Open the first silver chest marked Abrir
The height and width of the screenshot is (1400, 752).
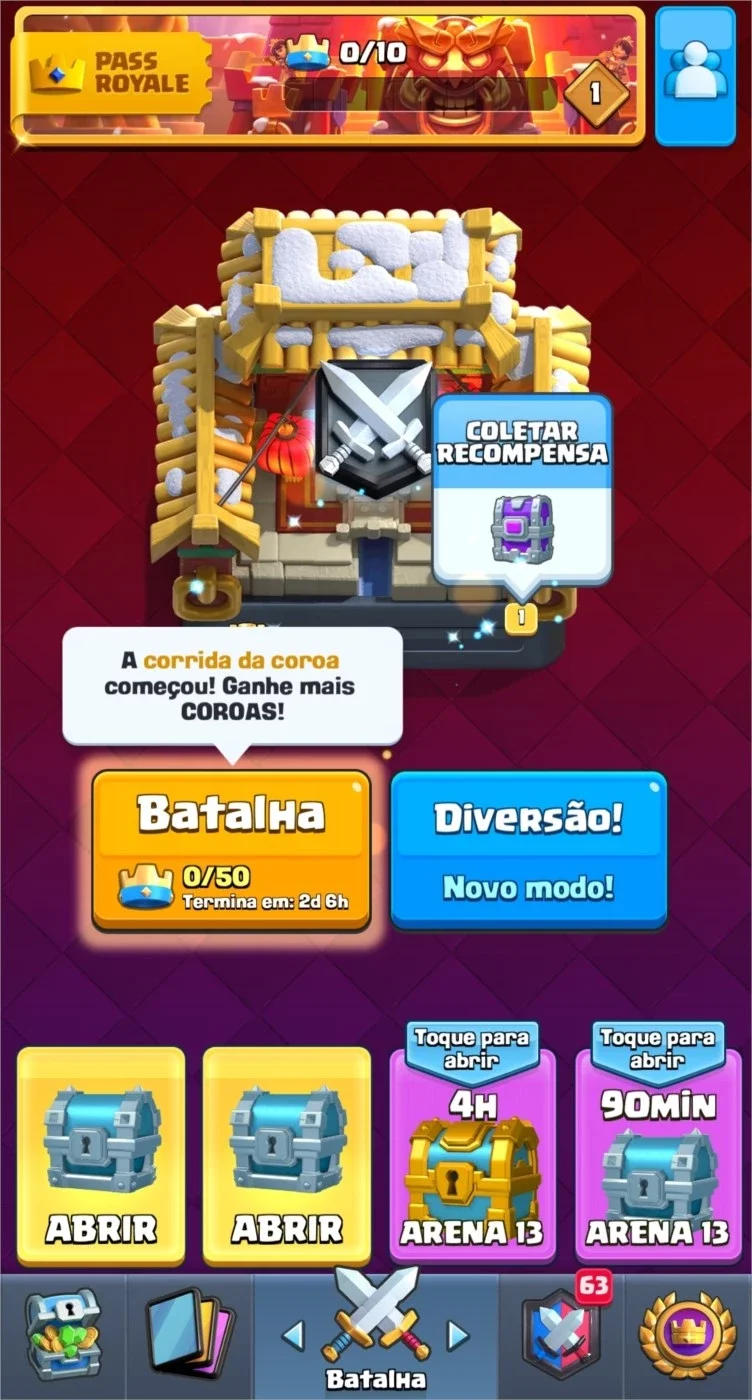pyautogui.click(x=101, y=1156)
